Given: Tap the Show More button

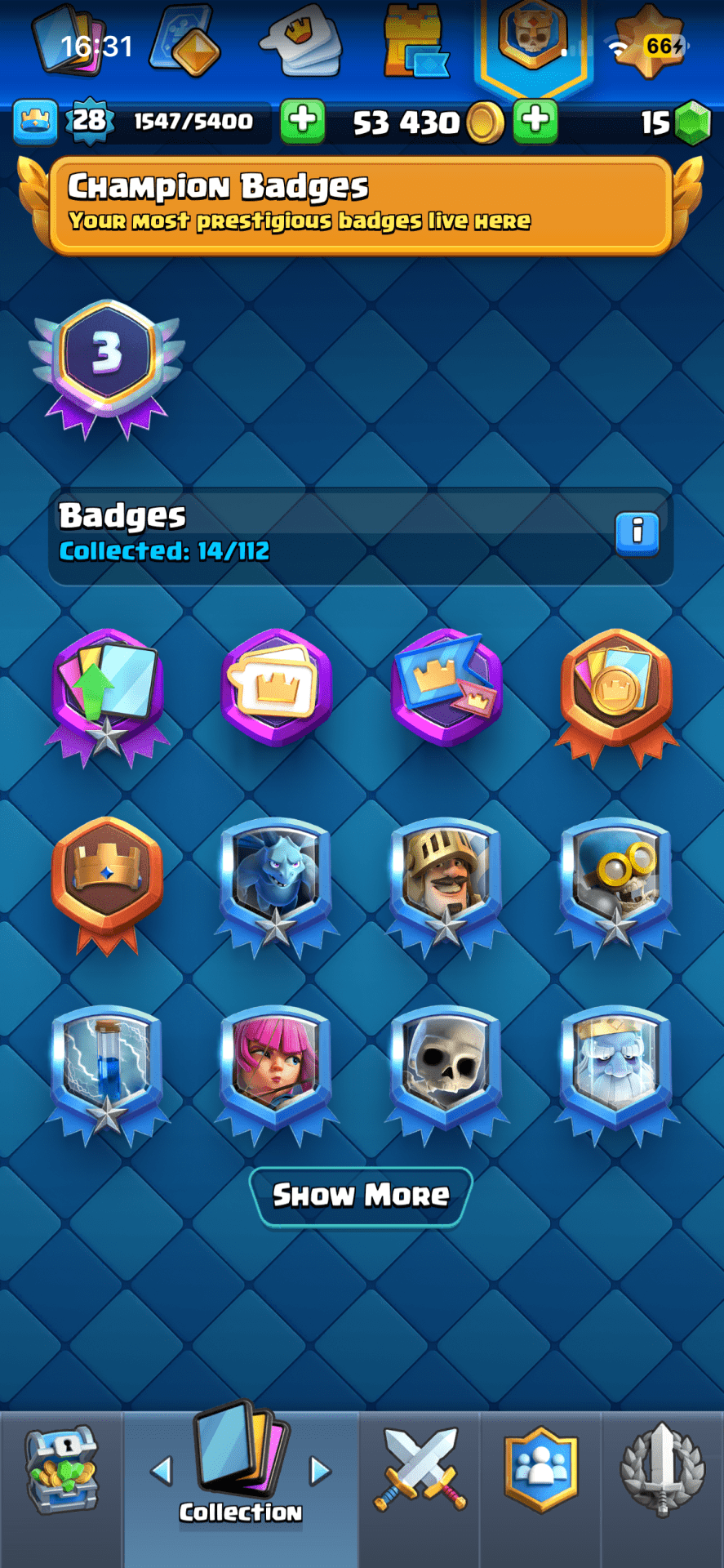Looking at the screenshot, I should click(x=361, y=1196).
